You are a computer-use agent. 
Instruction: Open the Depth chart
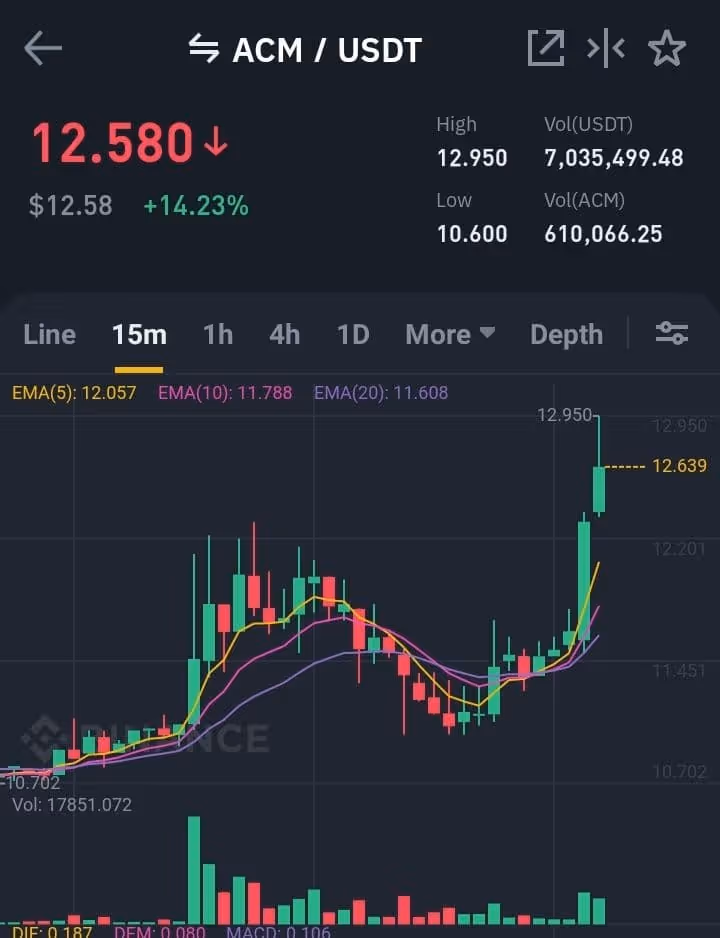coord(566,334)
